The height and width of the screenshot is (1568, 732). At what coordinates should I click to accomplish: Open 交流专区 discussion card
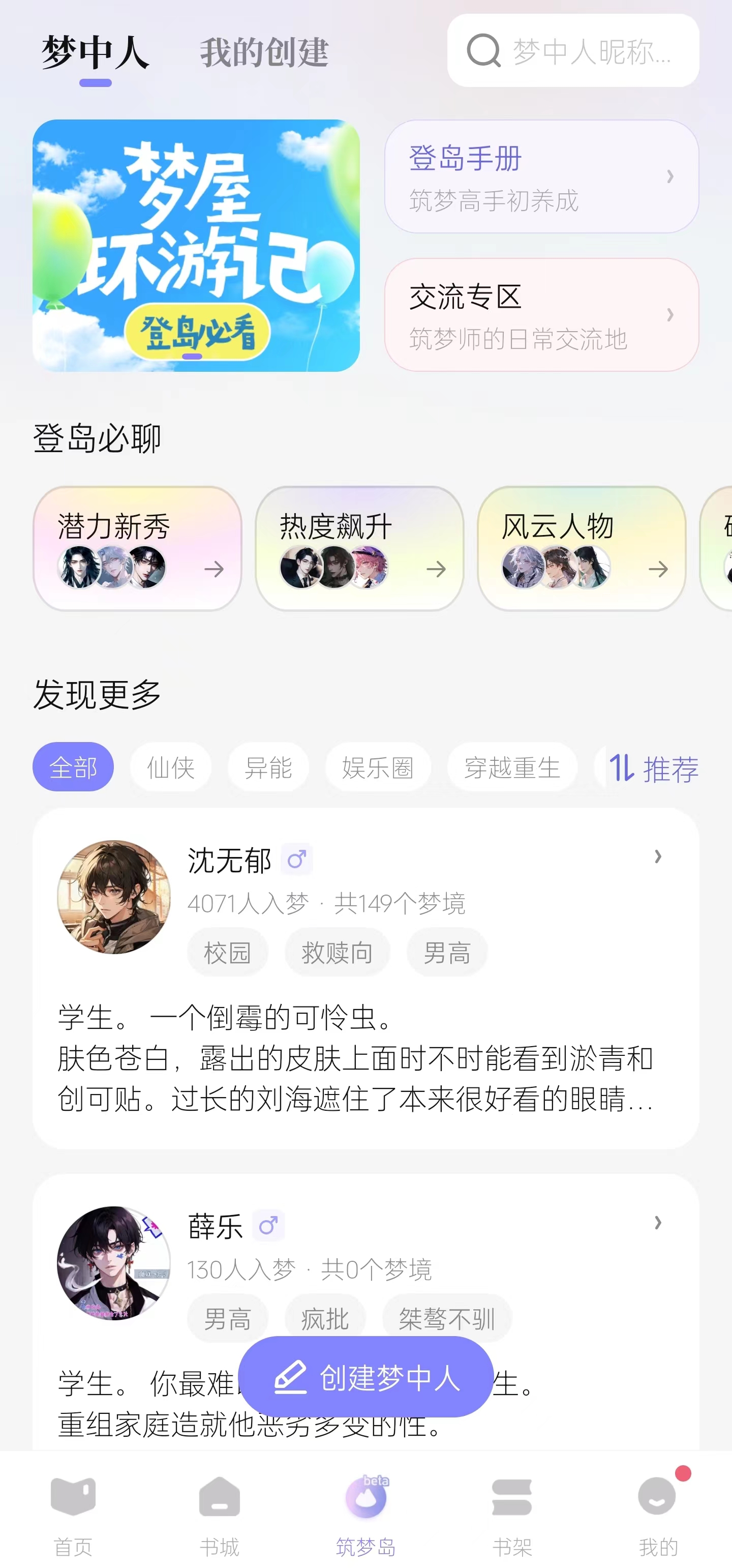point(541,315)
